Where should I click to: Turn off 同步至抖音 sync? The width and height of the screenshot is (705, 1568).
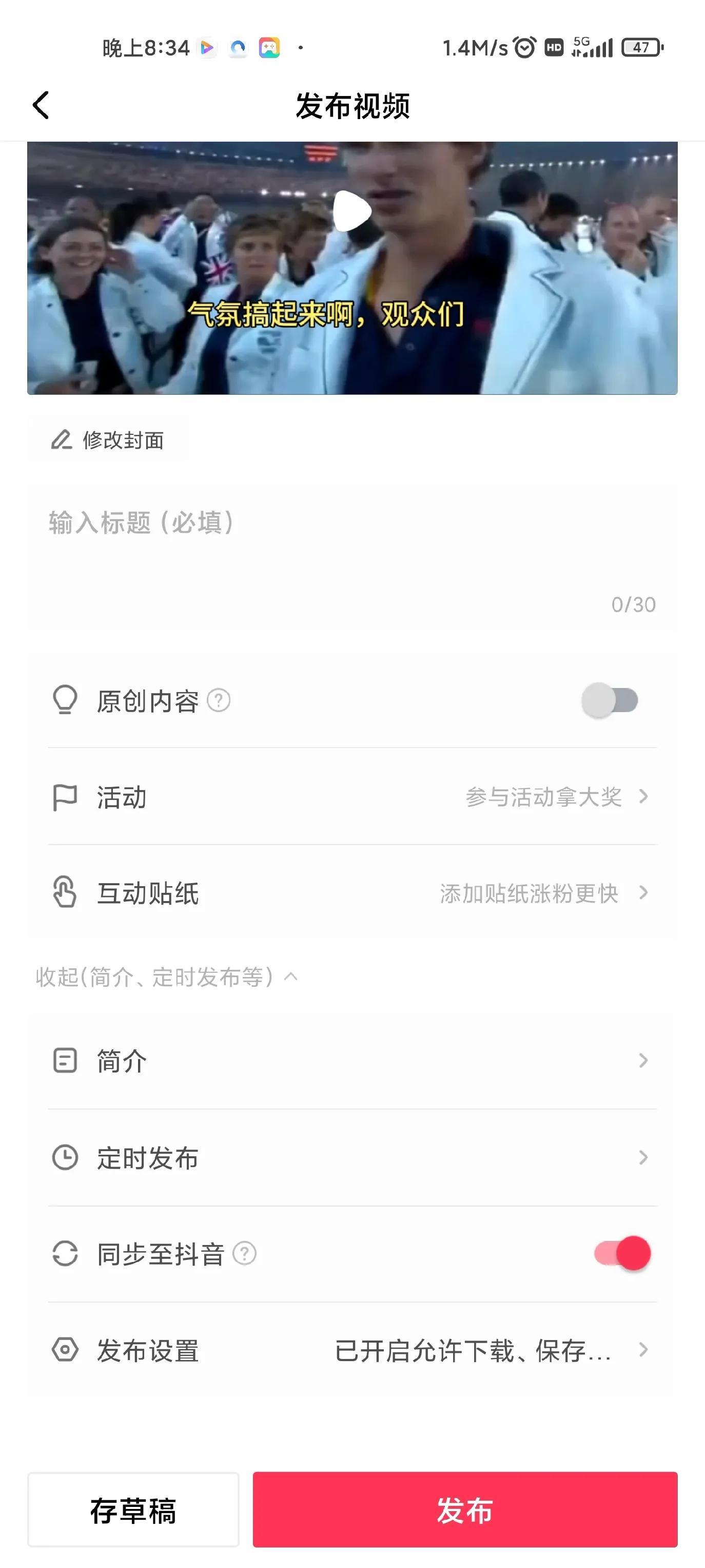[623, 1254]
